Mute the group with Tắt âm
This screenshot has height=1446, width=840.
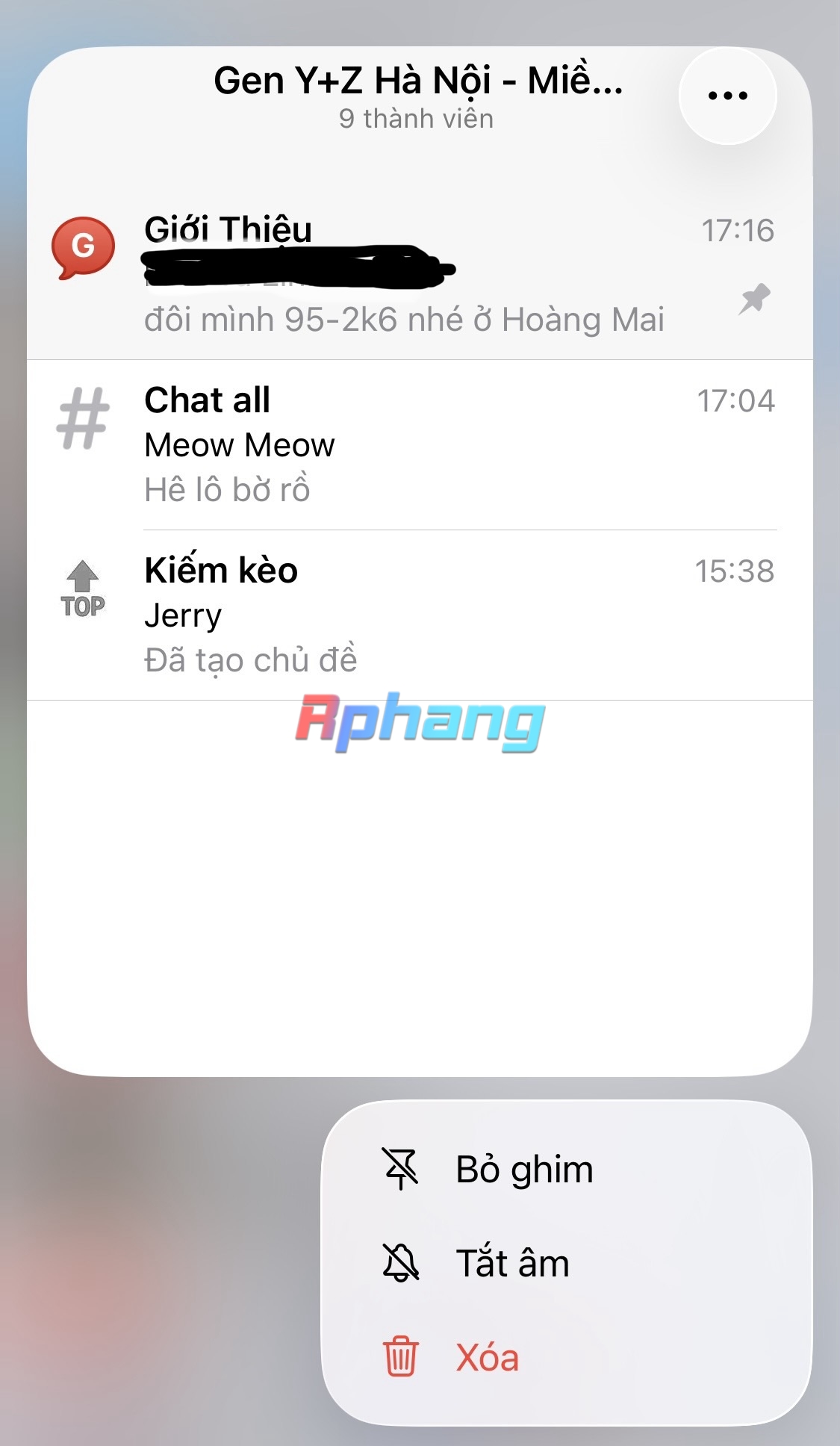(x=566, y=1264)
